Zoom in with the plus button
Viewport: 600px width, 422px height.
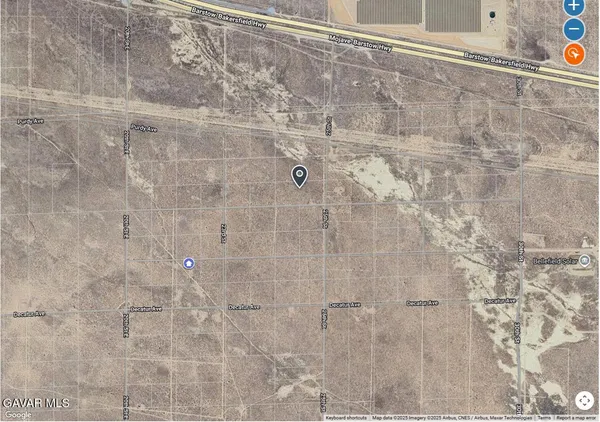pyautogui.click(x=575, y=6)
